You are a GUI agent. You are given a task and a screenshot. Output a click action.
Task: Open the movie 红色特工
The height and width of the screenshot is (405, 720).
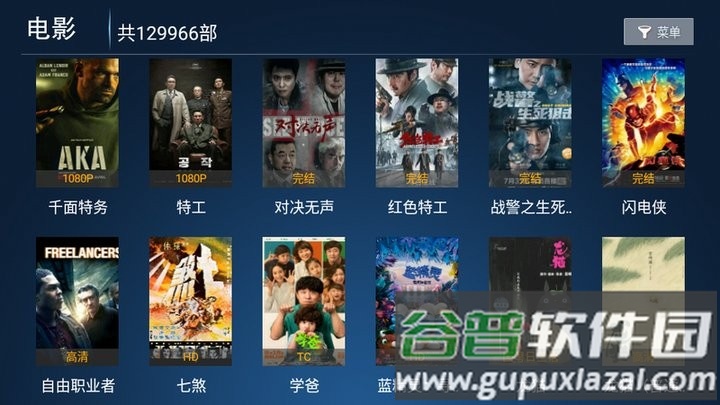click(x=417, y=123)
